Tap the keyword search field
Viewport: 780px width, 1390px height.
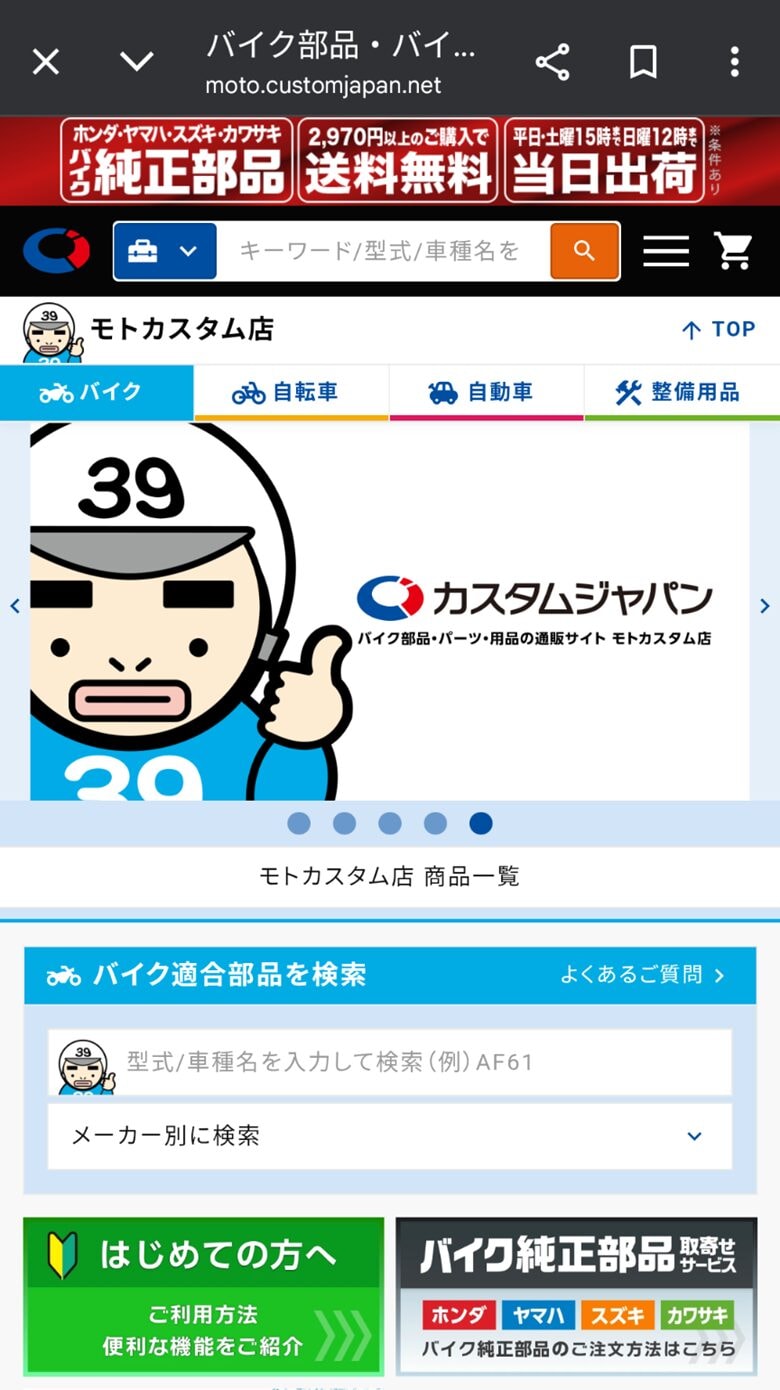pyautogui.click(x=382, y=251)
